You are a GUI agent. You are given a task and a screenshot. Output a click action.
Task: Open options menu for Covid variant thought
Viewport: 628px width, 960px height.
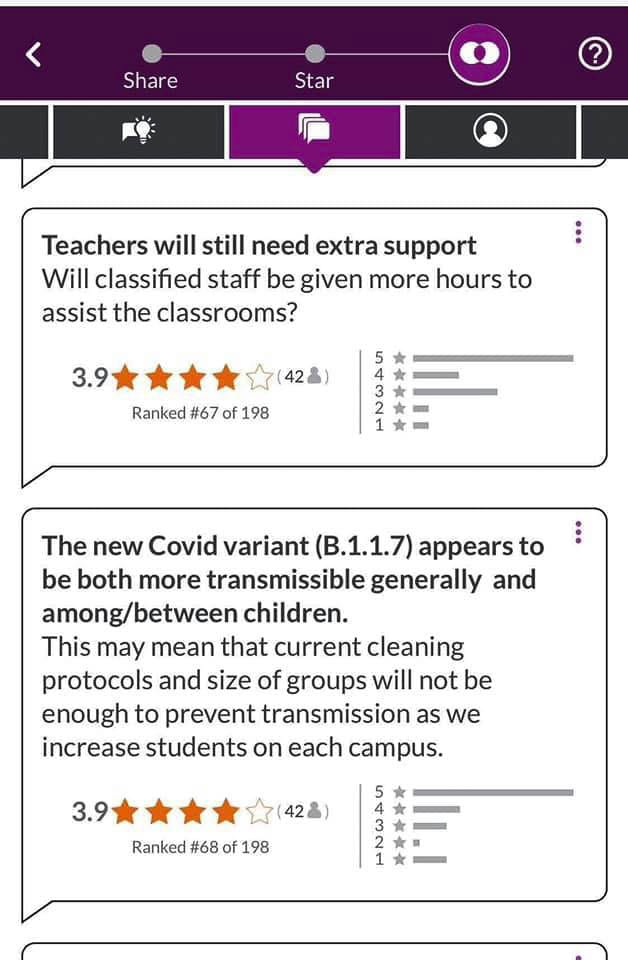[579, 532]
